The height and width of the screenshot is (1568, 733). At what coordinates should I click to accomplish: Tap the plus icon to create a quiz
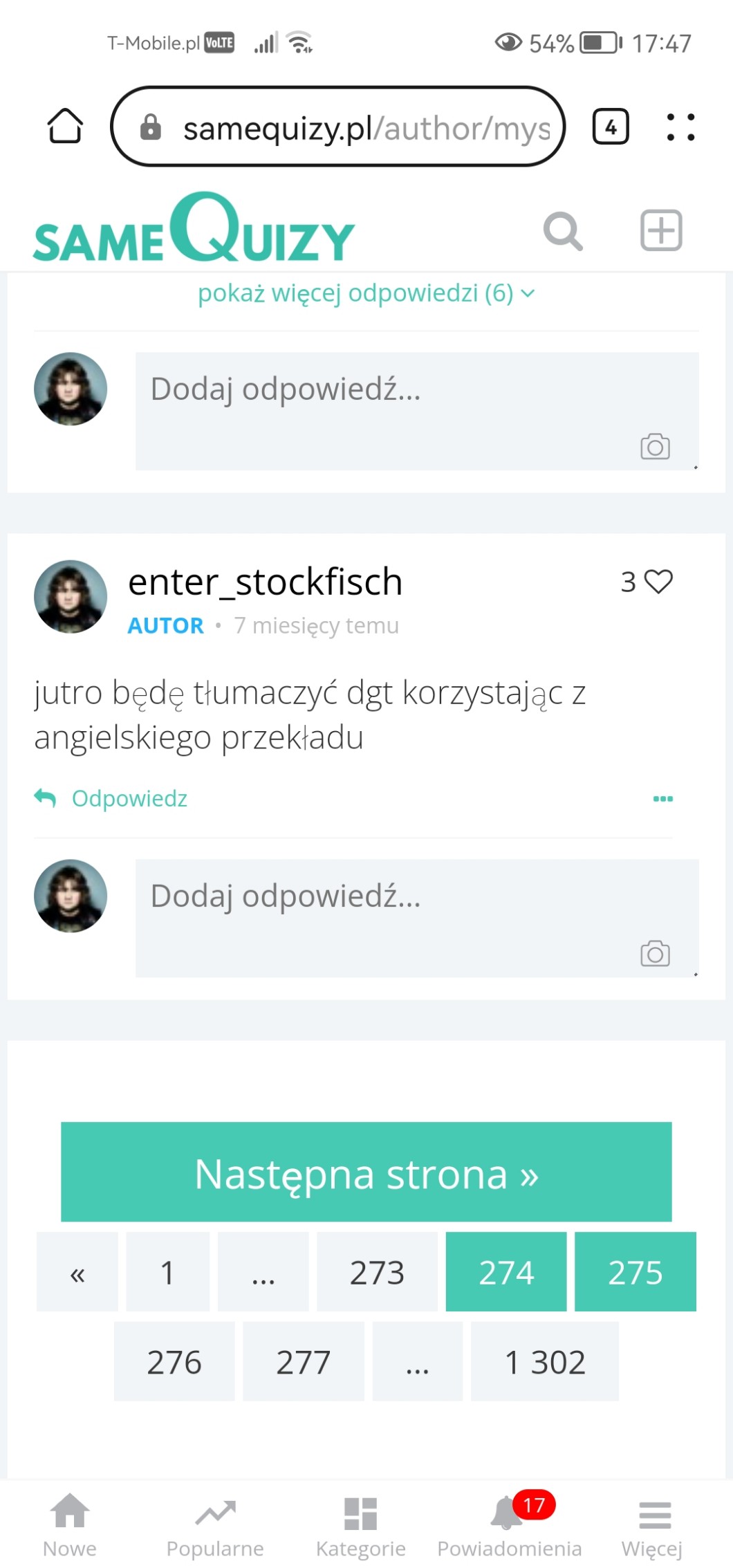(660, 230)
